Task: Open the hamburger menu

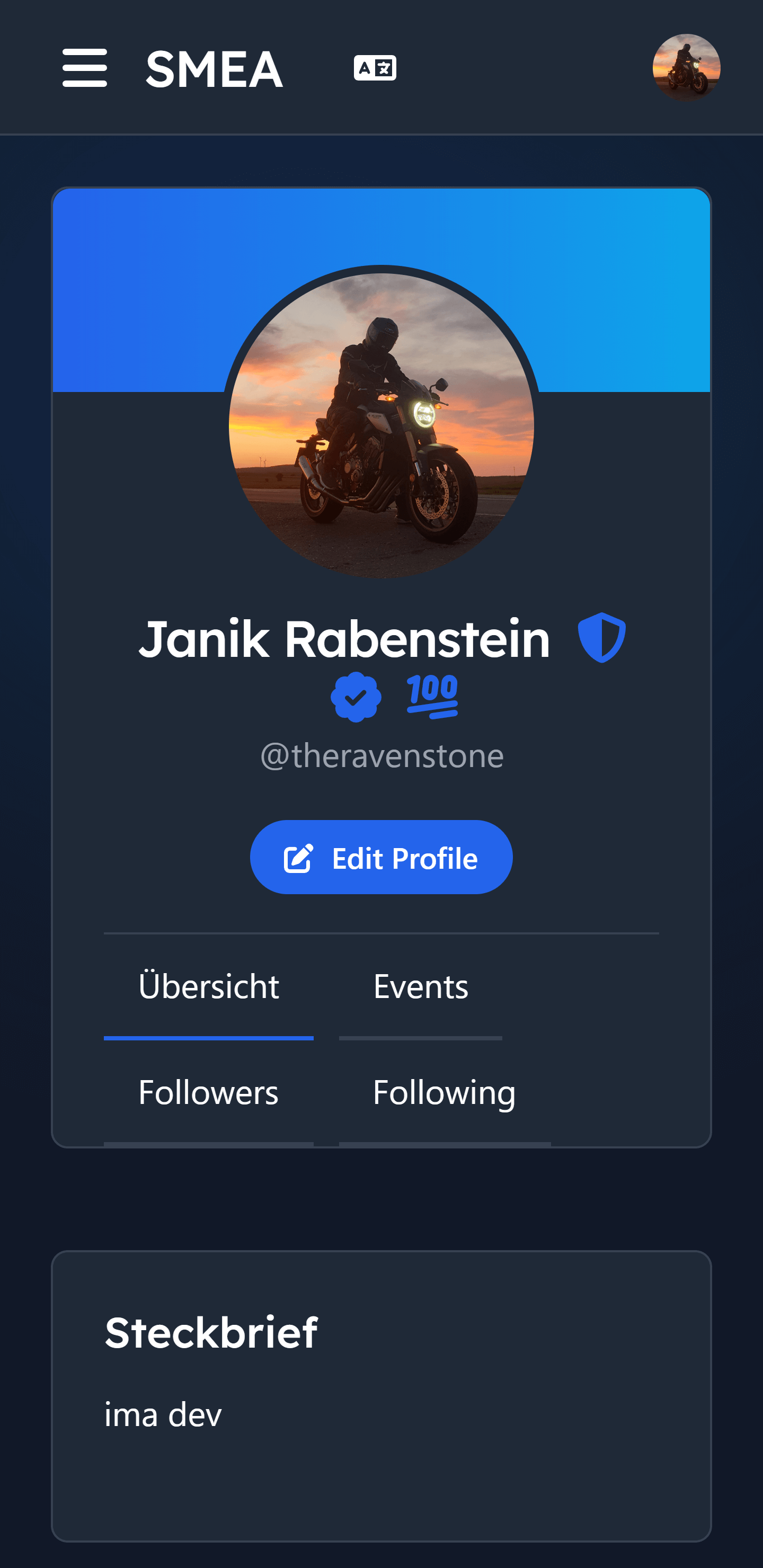Action: coord(85,68)
